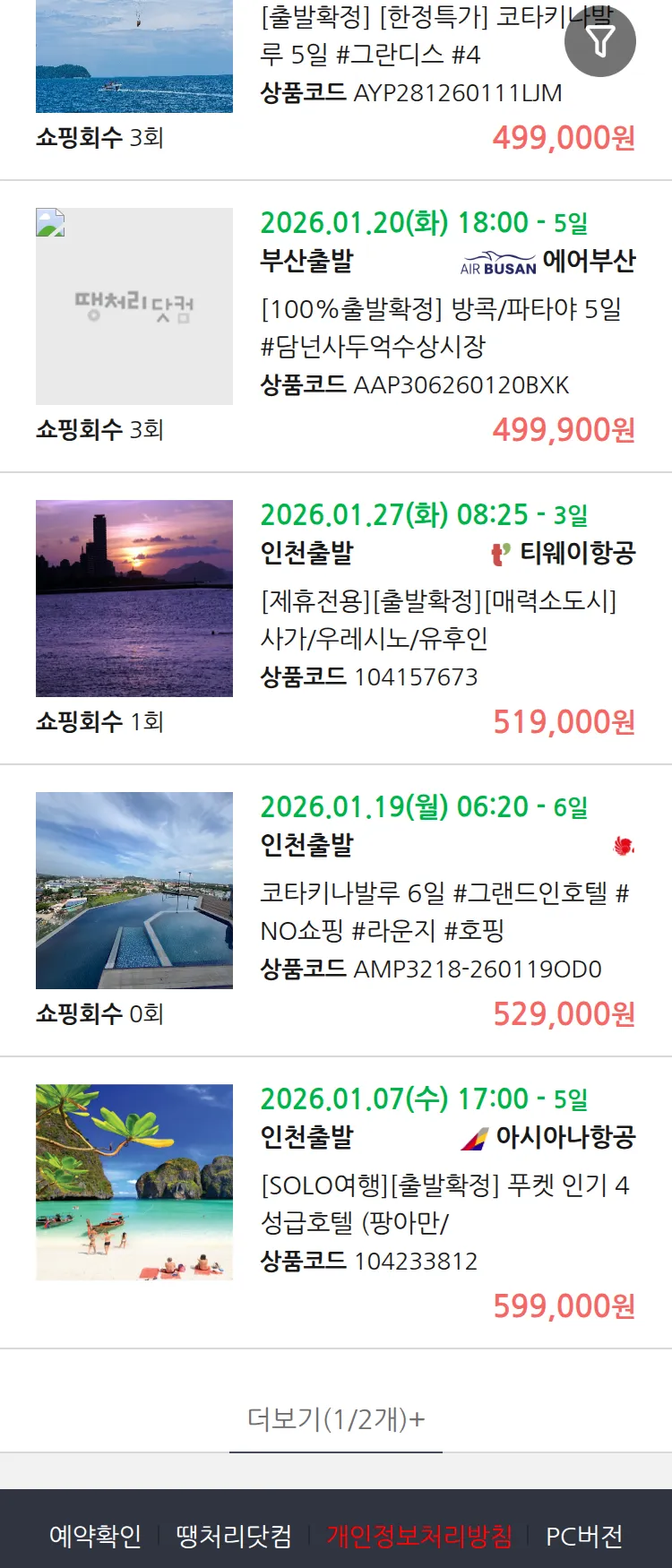Switch to the PC버전 site

[x=584, y=1536]
